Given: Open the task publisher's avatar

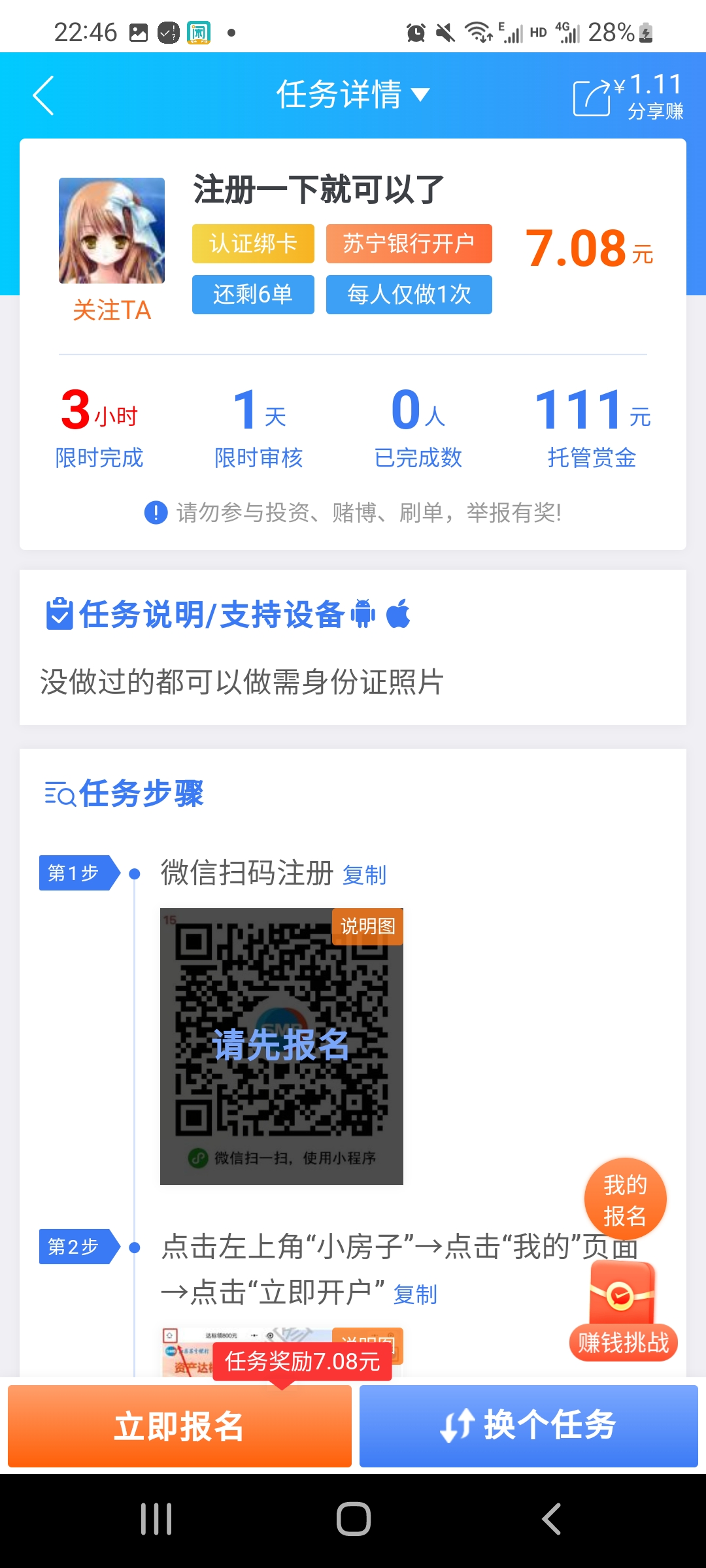Looking at the screenshot, I should click(112, 231).
